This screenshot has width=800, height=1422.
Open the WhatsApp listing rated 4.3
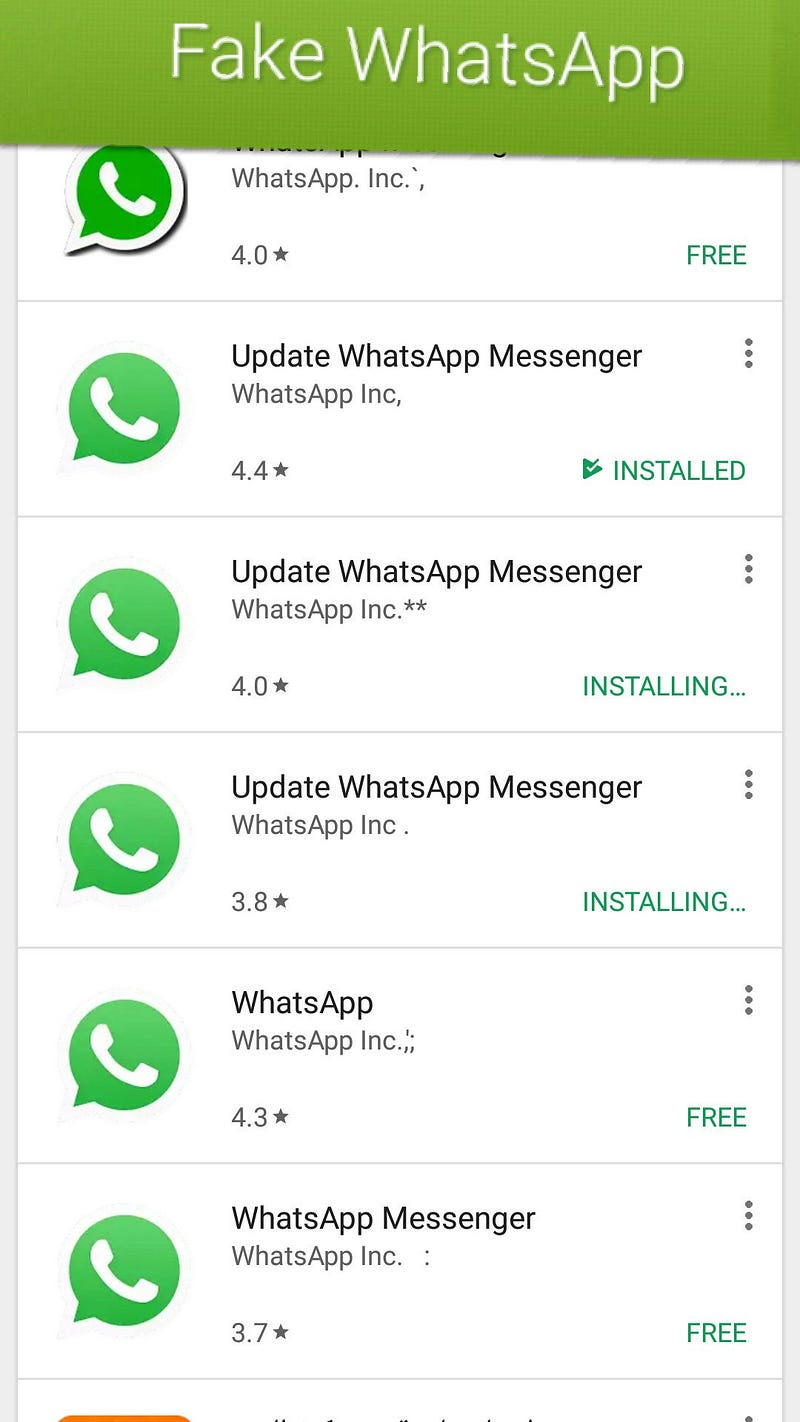pos(400,1056)
